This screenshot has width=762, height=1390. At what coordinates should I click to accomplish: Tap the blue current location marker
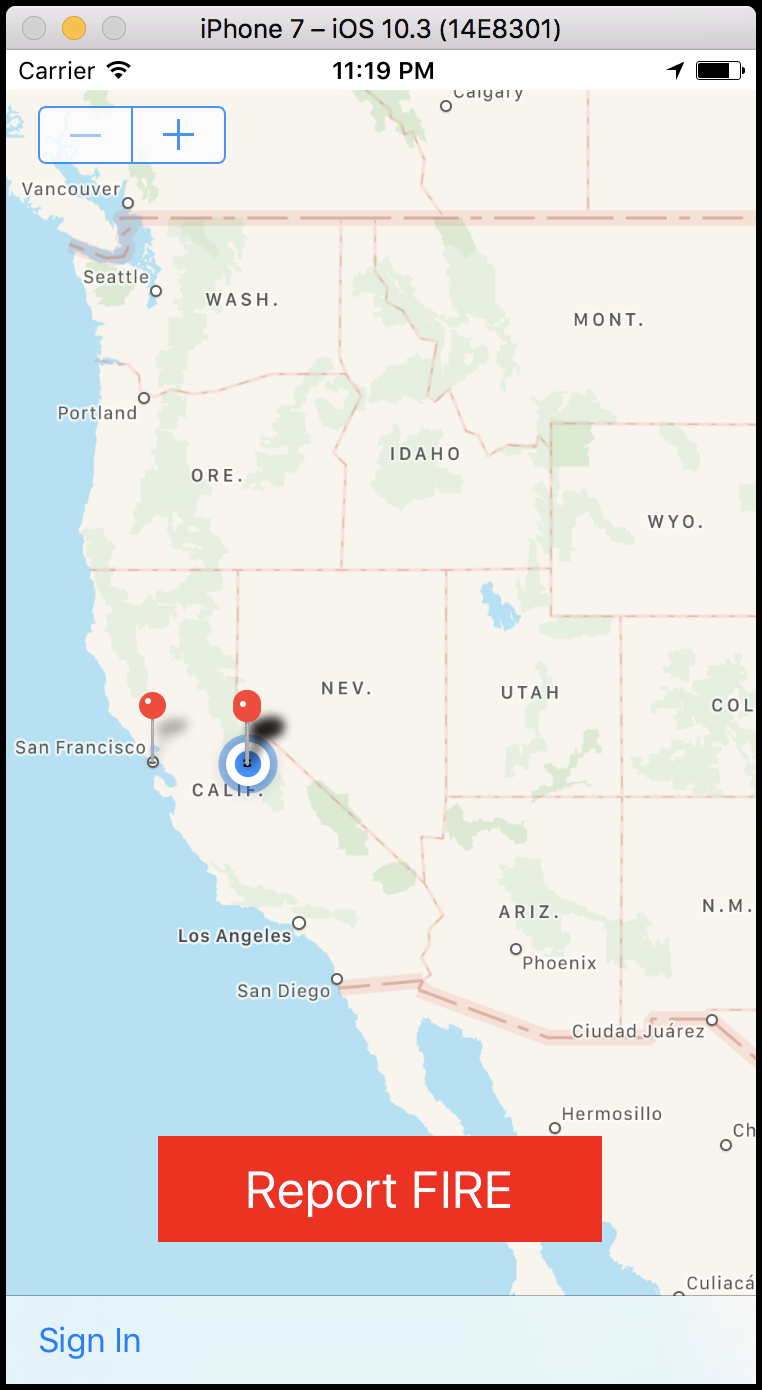(248, 765)
